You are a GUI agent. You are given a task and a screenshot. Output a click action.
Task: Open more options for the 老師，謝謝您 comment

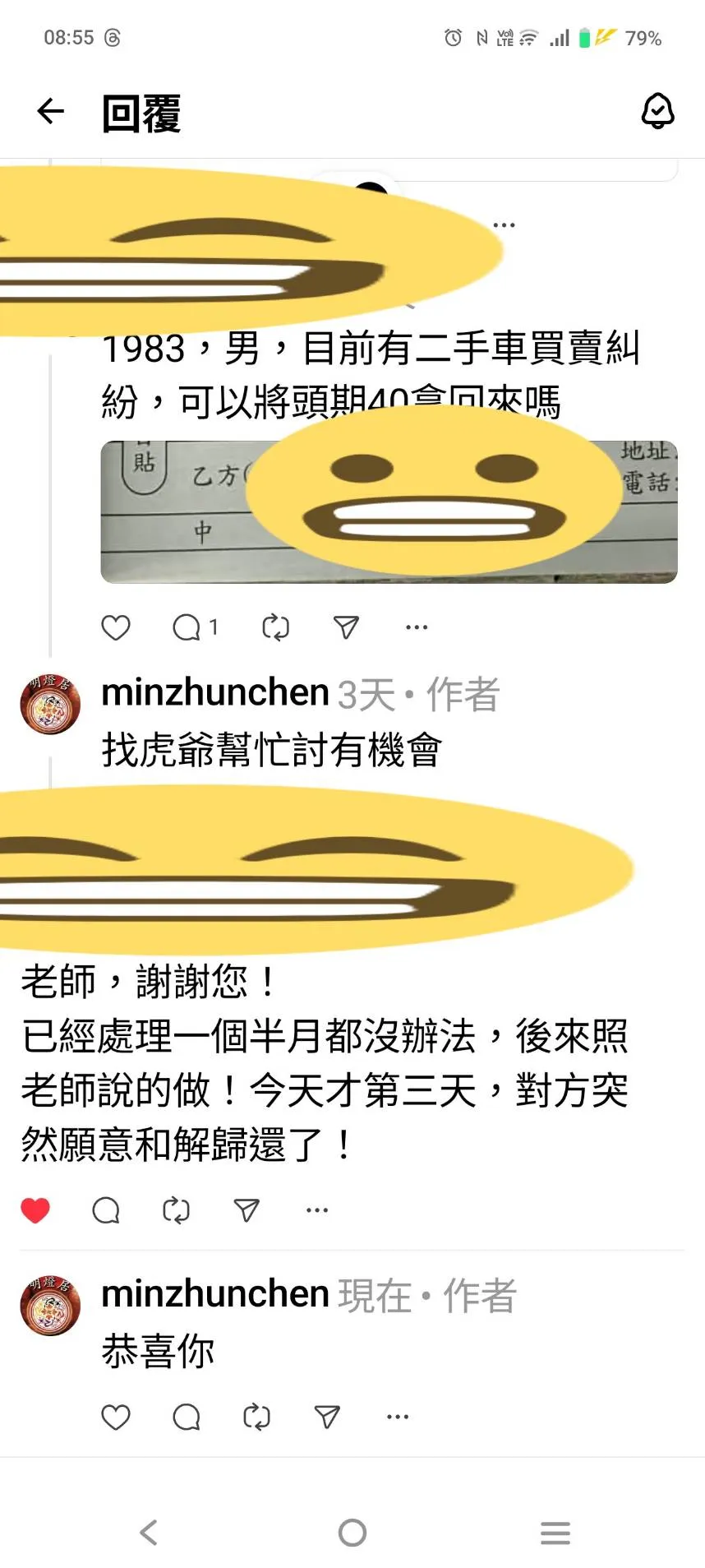click(317, 1210)
